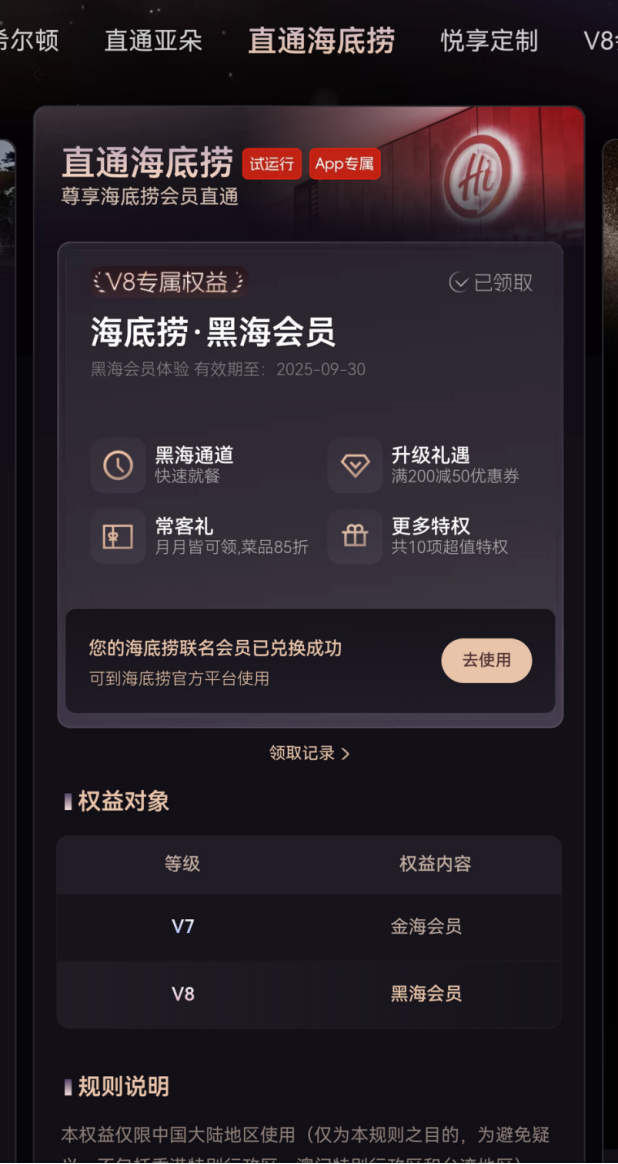Tap the 去使用 button

[486, 660]
